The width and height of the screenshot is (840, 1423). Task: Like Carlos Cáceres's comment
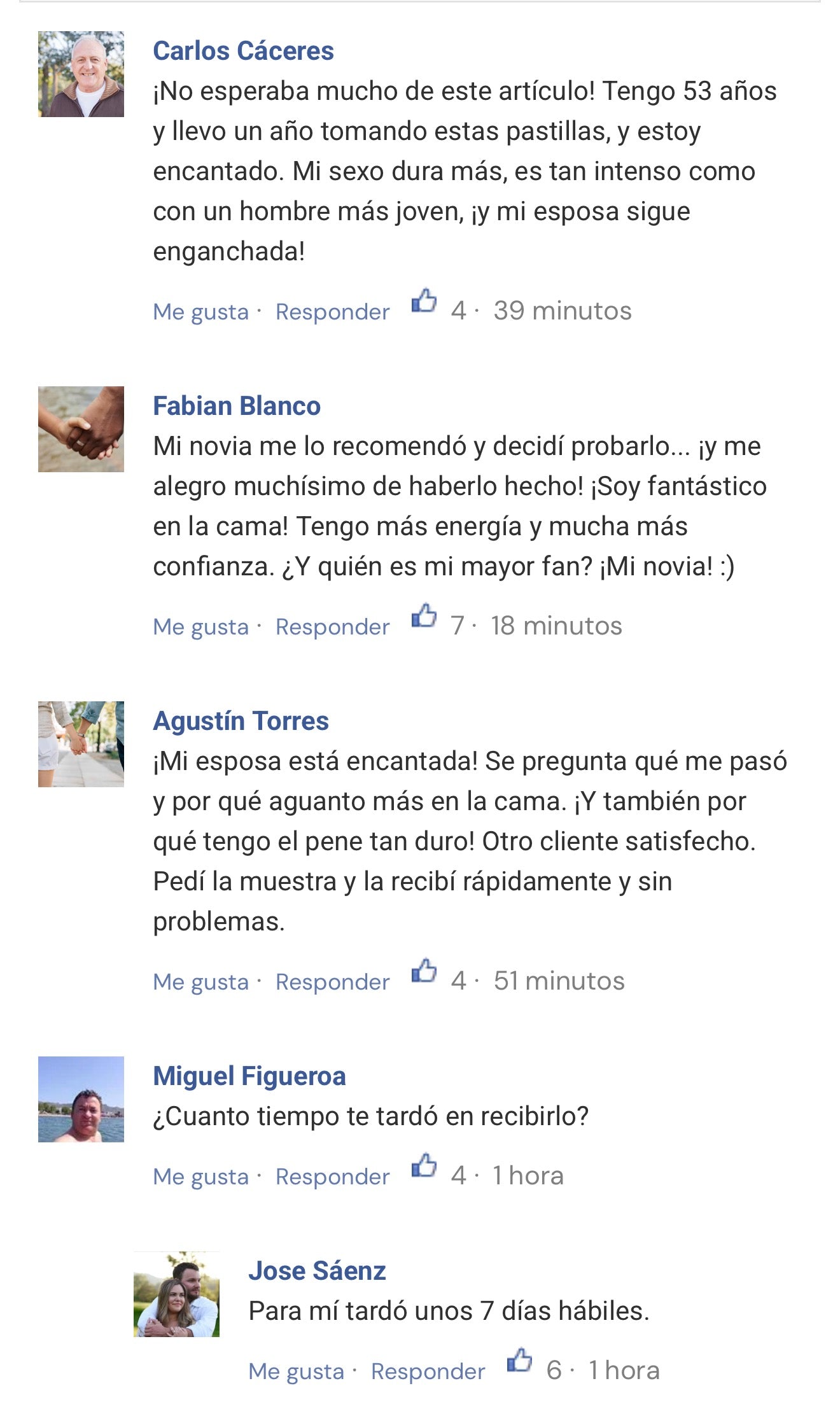[x=200, y=312]
